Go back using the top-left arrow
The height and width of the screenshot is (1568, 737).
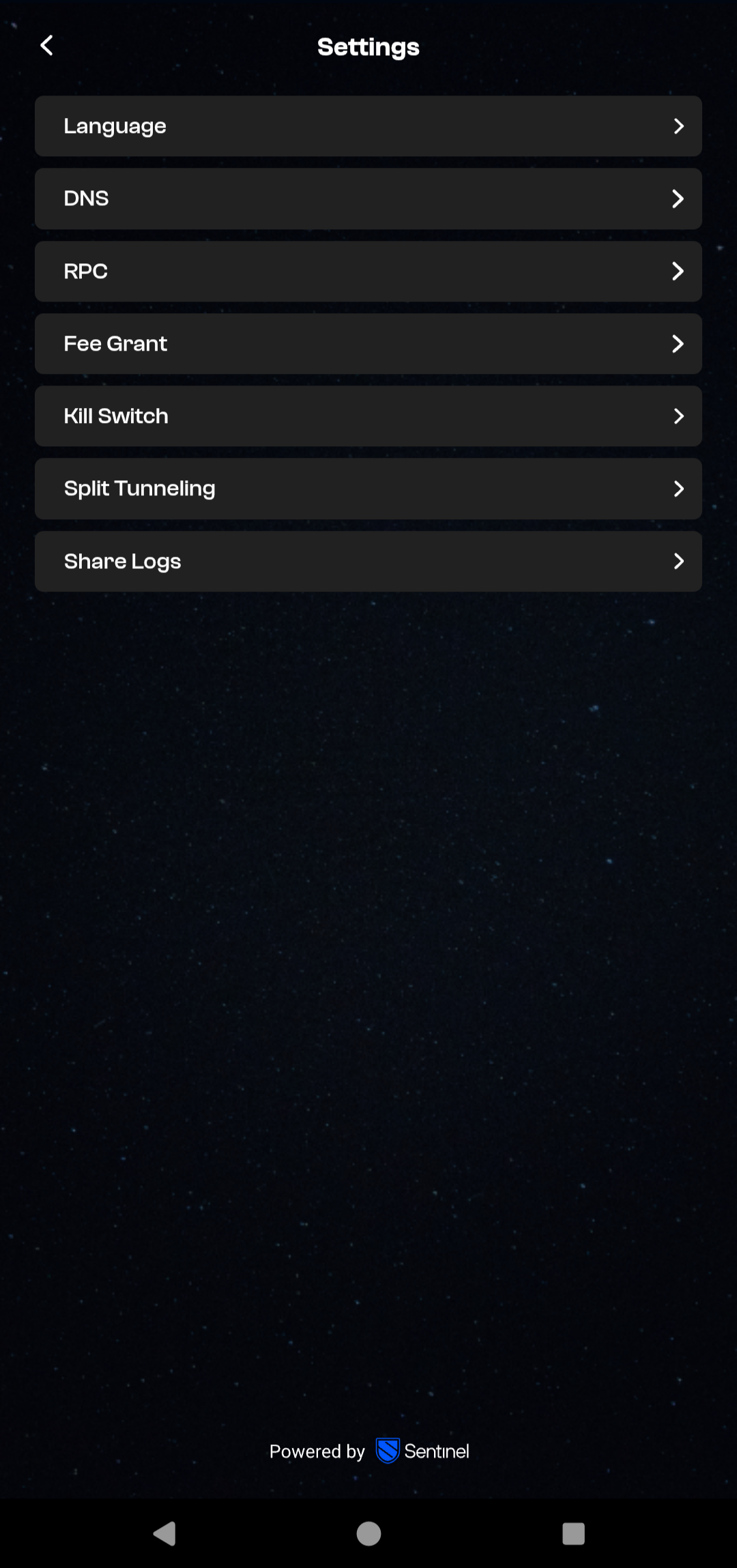tap(46, 46)
